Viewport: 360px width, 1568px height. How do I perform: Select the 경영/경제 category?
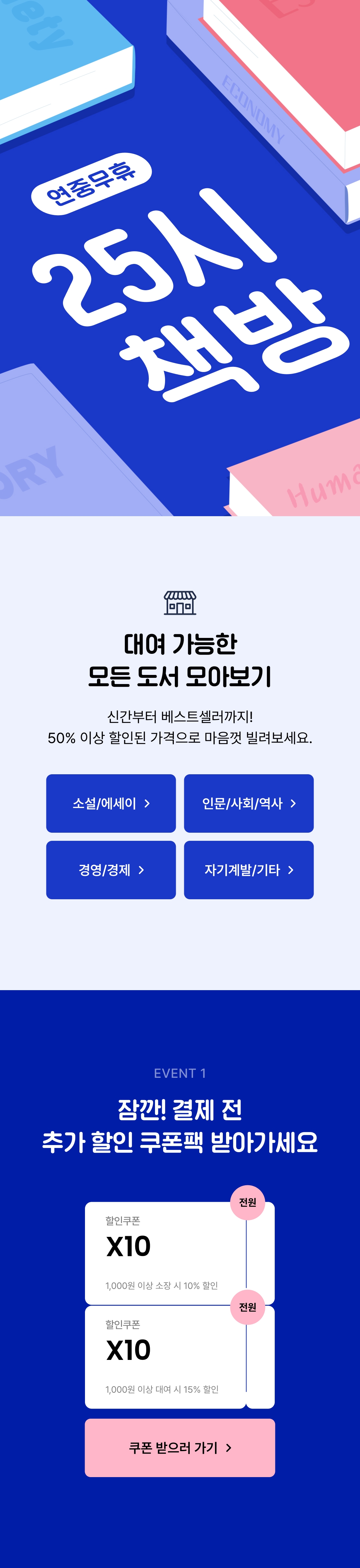point(111,869)
